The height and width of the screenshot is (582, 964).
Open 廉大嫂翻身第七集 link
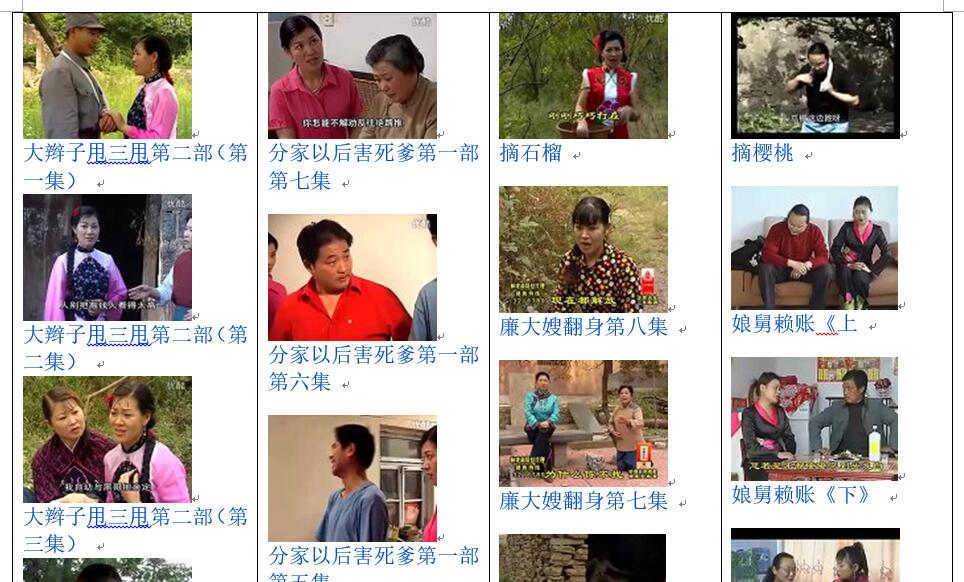[583, 501]
